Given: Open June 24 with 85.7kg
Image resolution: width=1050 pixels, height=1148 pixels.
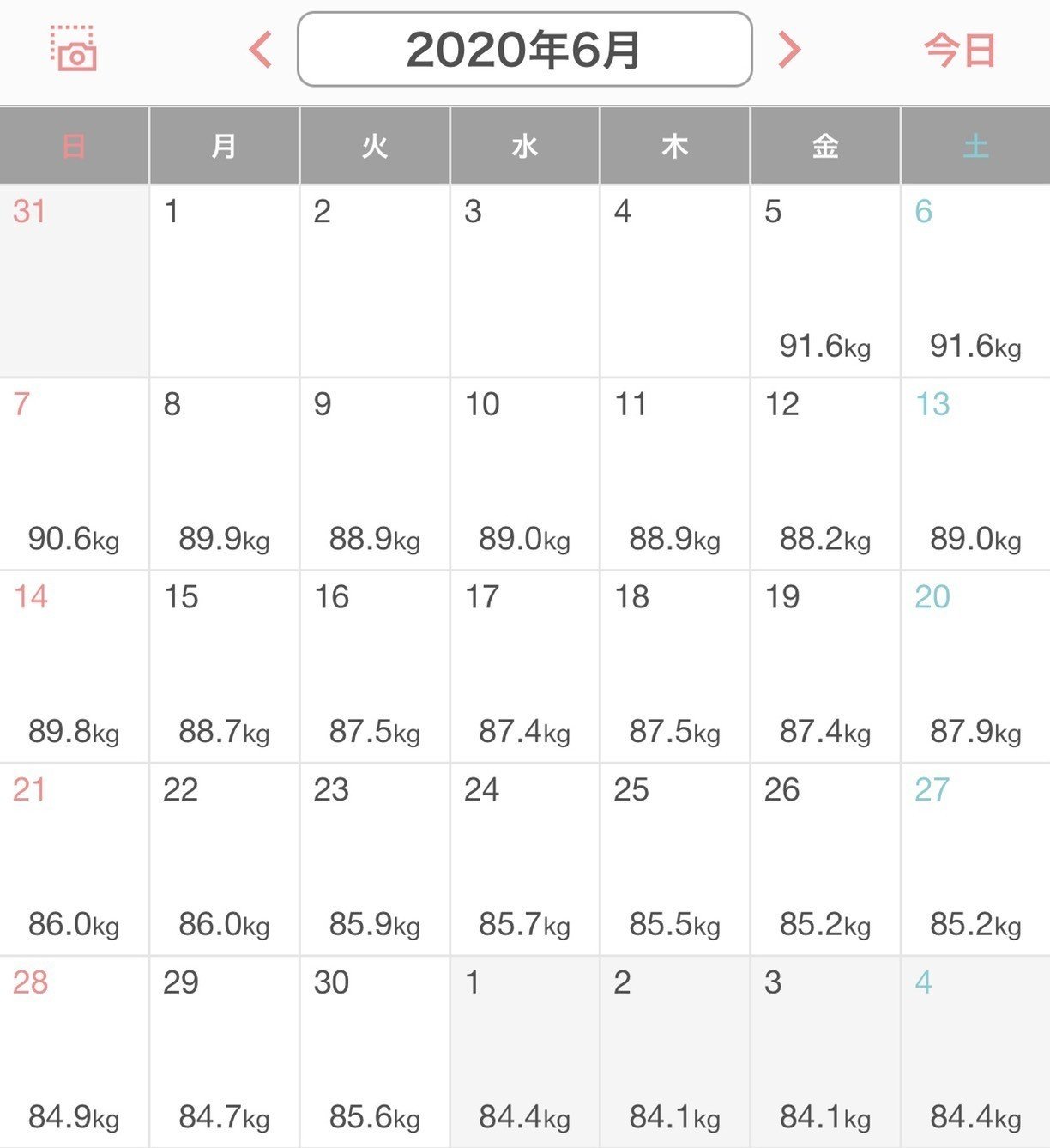Looking at the screenshot, I should coord(524,860).
